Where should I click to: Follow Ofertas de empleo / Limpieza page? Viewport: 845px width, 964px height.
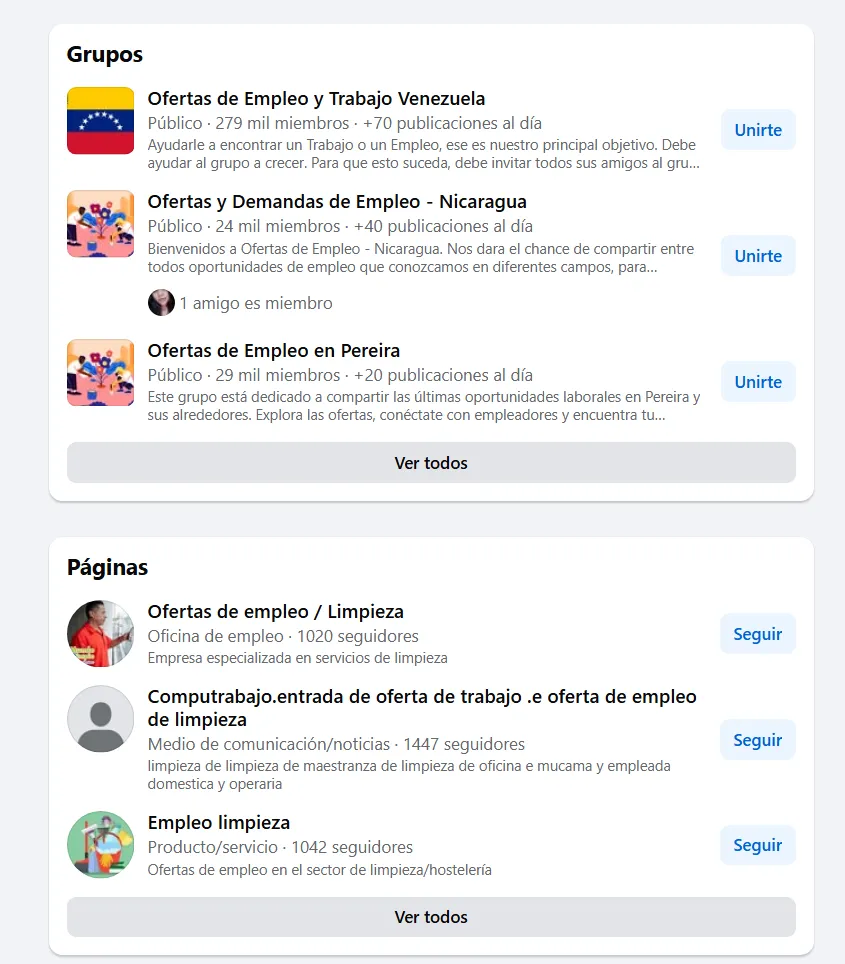(757, 634)
